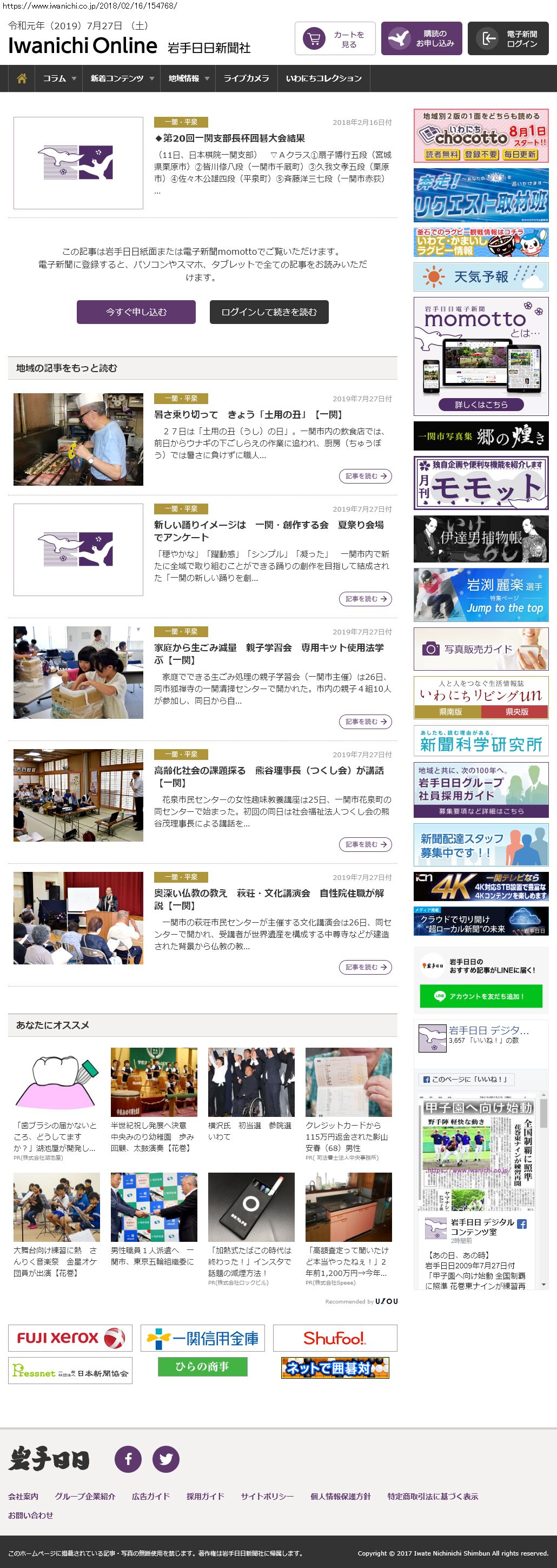
Task: Open the 天気予報 weather banner
Action: point(480,277)
